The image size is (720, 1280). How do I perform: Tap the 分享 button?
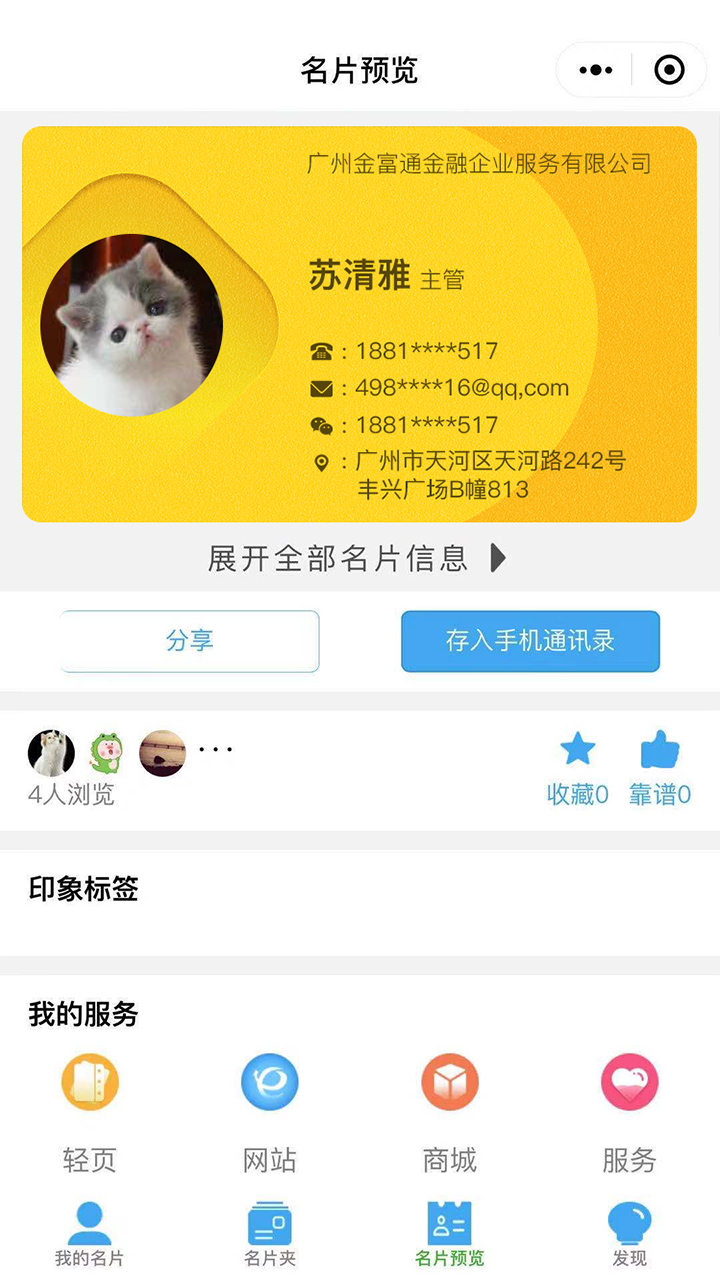click(190, 641)
